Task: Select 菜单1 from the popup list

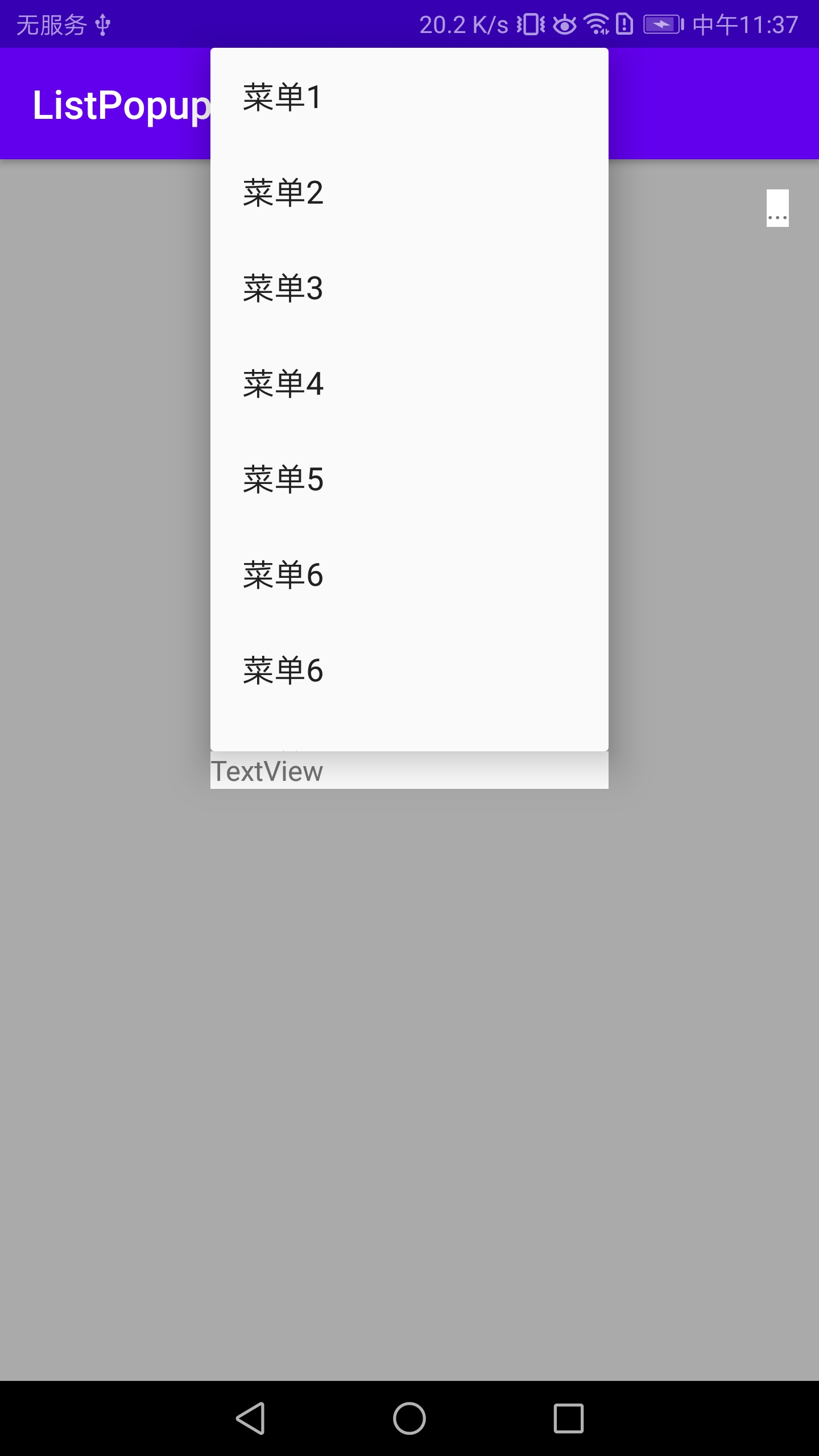Action: [x=408, y=97]
